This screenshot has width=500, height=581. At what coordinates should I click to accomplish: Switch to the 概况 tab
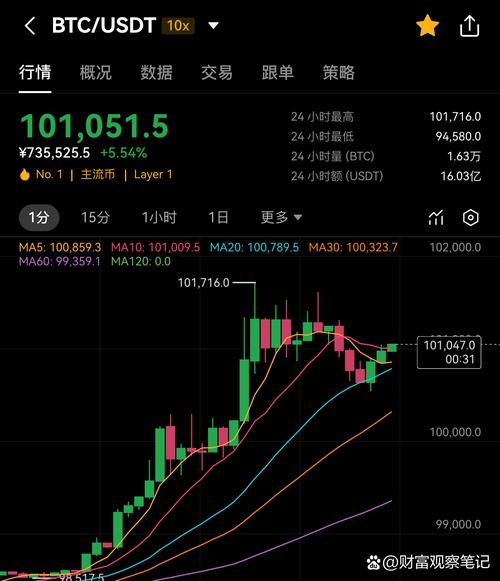pyautogui.click(x=96, y=72)
